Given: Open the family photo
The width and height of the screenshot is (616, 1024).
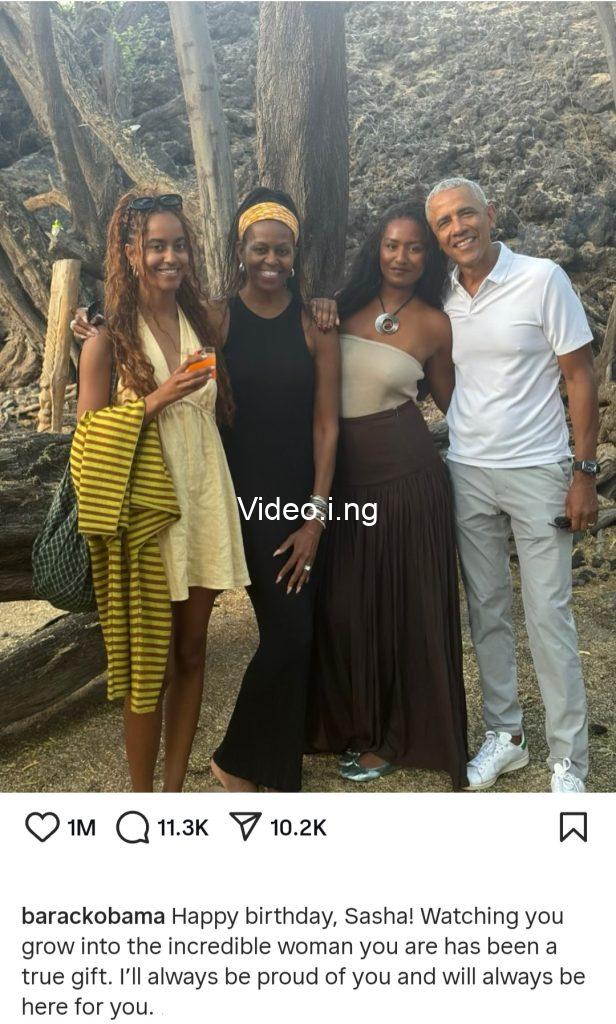Looking at the screenshot, I should tap(308, 396).
